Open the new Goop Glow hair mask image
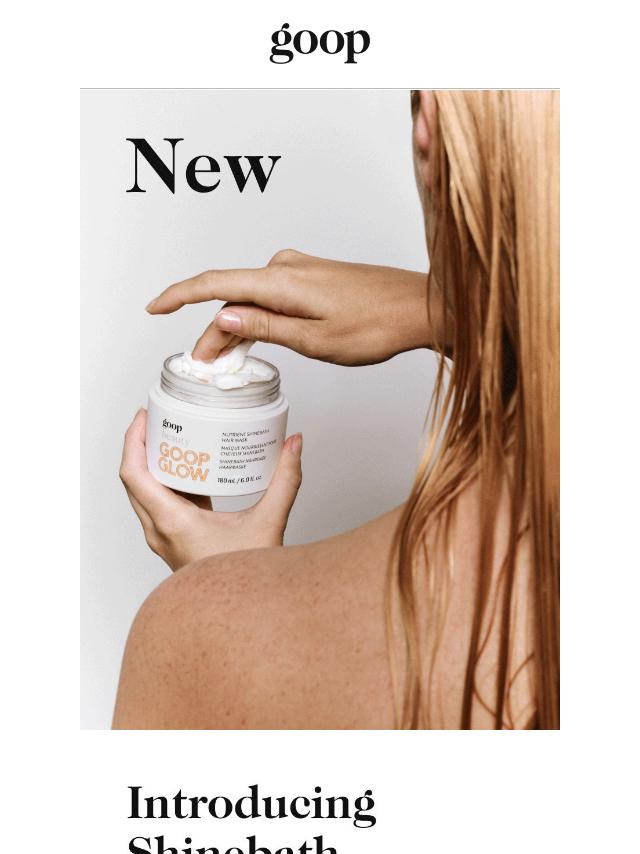This screenshot has height=854, width=640. (x=320, y=410)
